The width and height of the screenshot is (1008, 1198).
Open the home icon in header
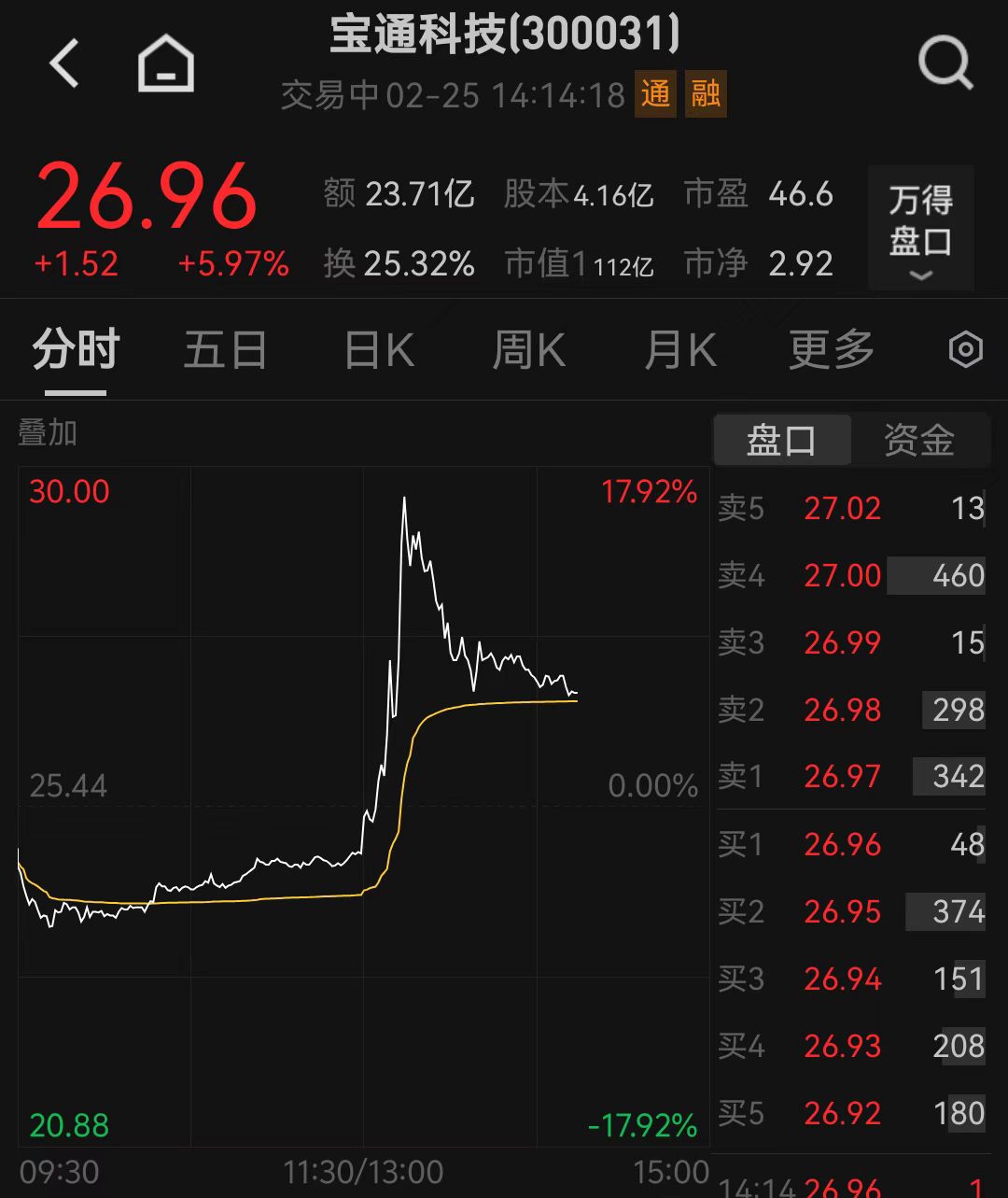click(x=166, y=63)
